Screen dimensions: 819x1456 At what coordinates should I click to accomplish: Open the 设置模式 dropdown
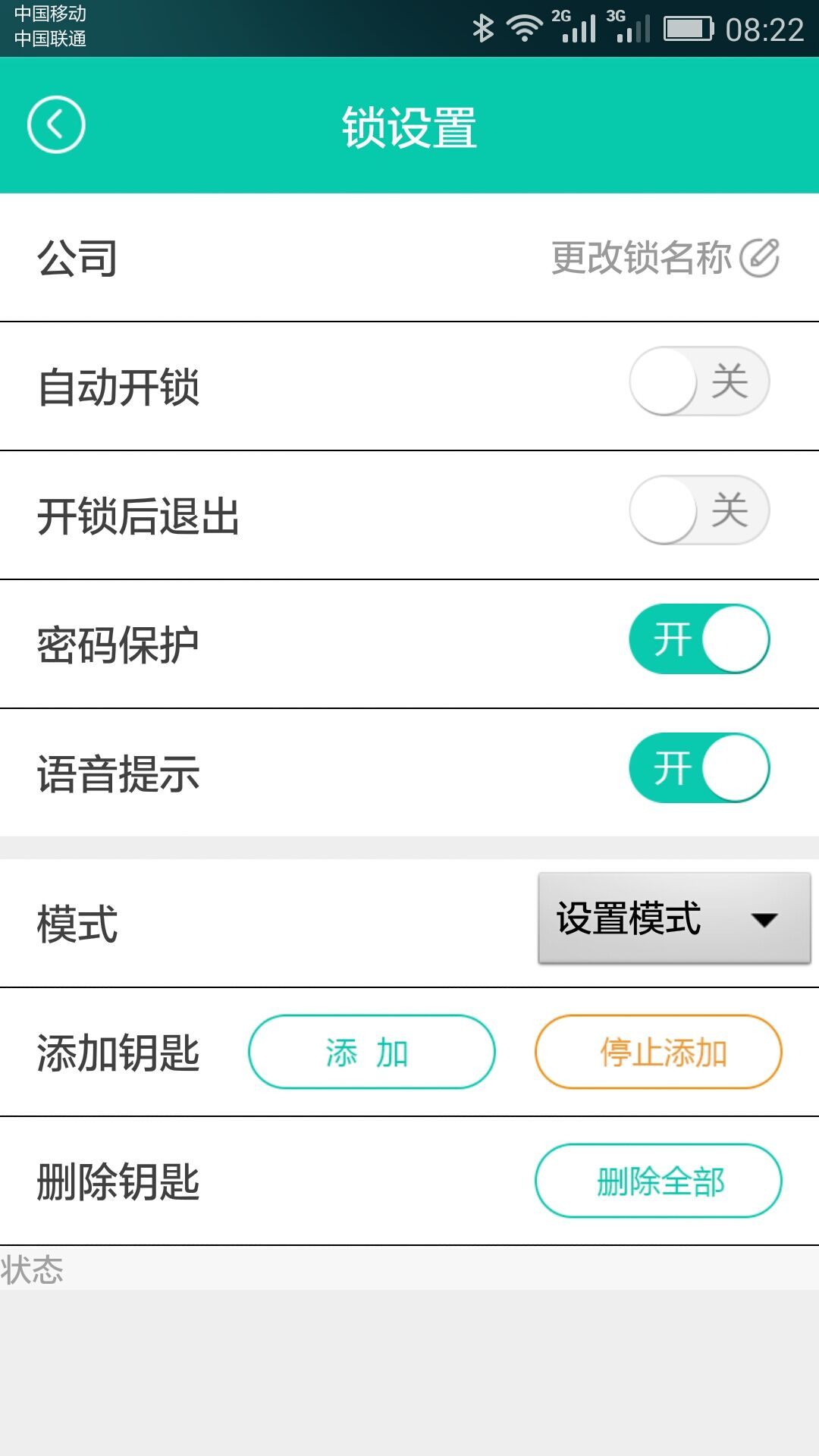674,918
